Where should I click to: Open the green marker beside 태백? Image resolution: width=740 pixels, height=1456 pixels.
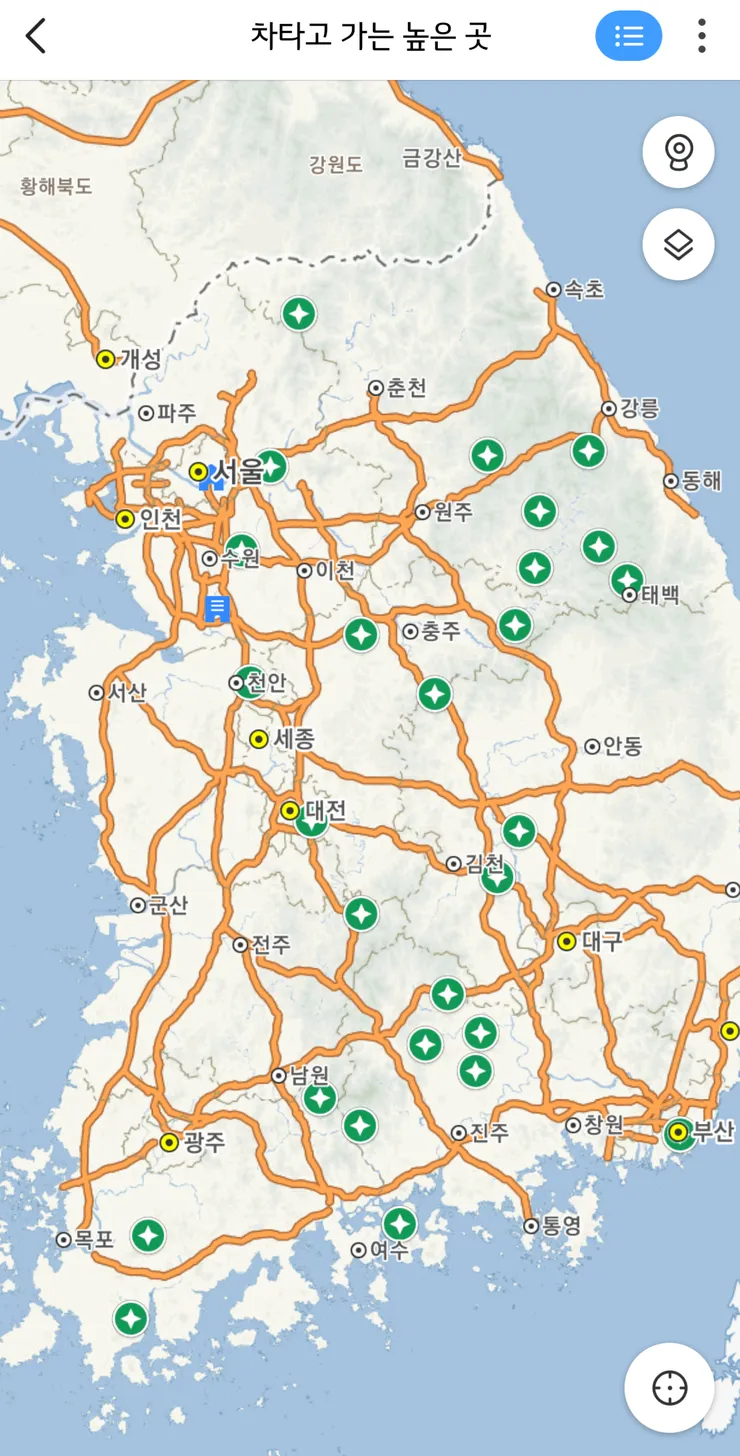[x=627, y=580]
